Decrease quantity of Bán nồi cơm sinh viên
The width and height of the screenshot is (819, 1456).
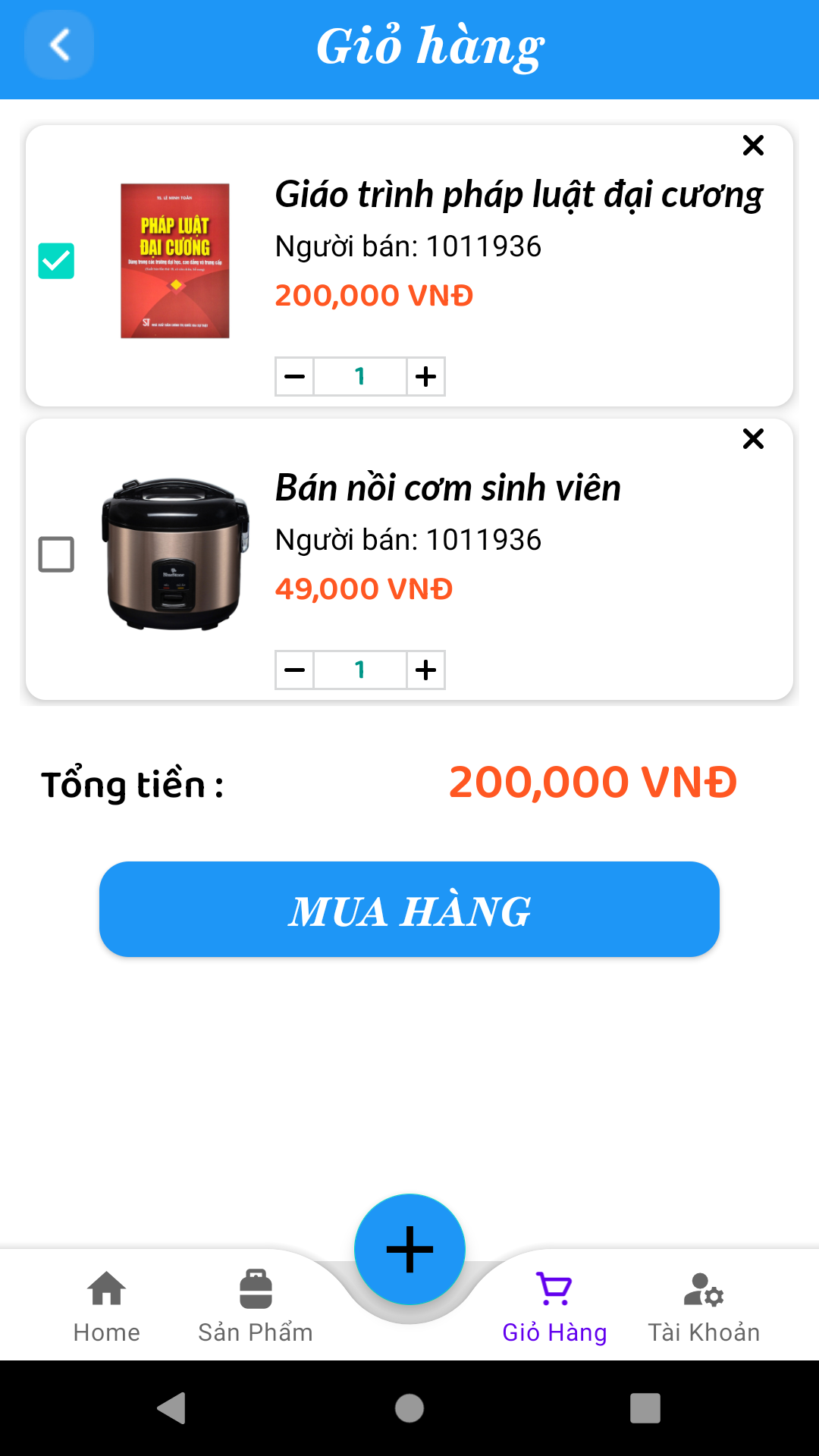point(294,670)
